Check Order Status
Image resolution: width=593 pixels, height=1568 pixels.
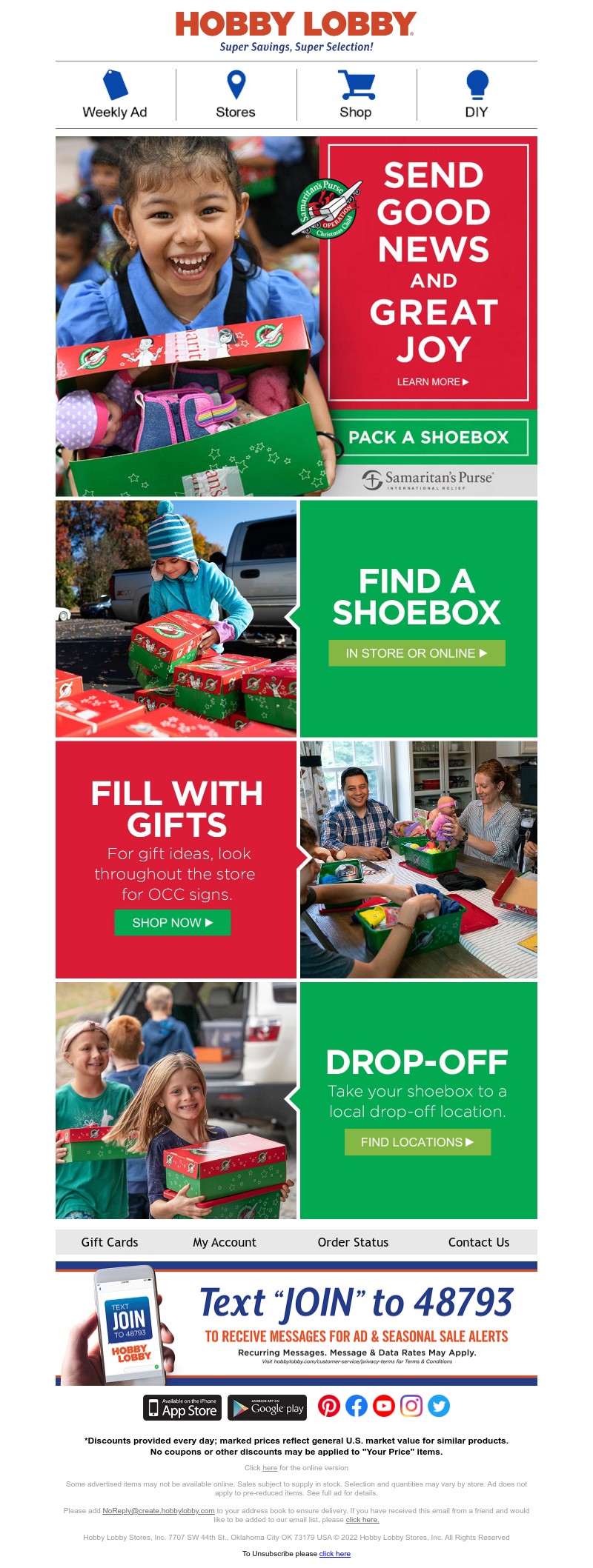(353, 1242)
